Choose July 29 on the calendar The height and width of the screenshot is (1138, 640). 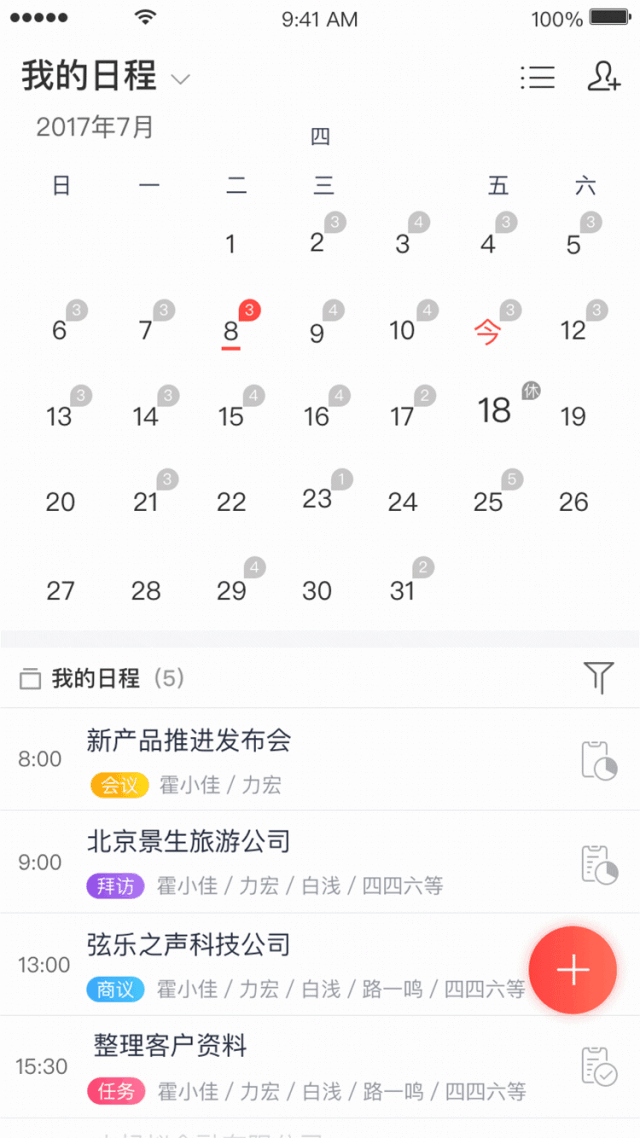[231, 590]
